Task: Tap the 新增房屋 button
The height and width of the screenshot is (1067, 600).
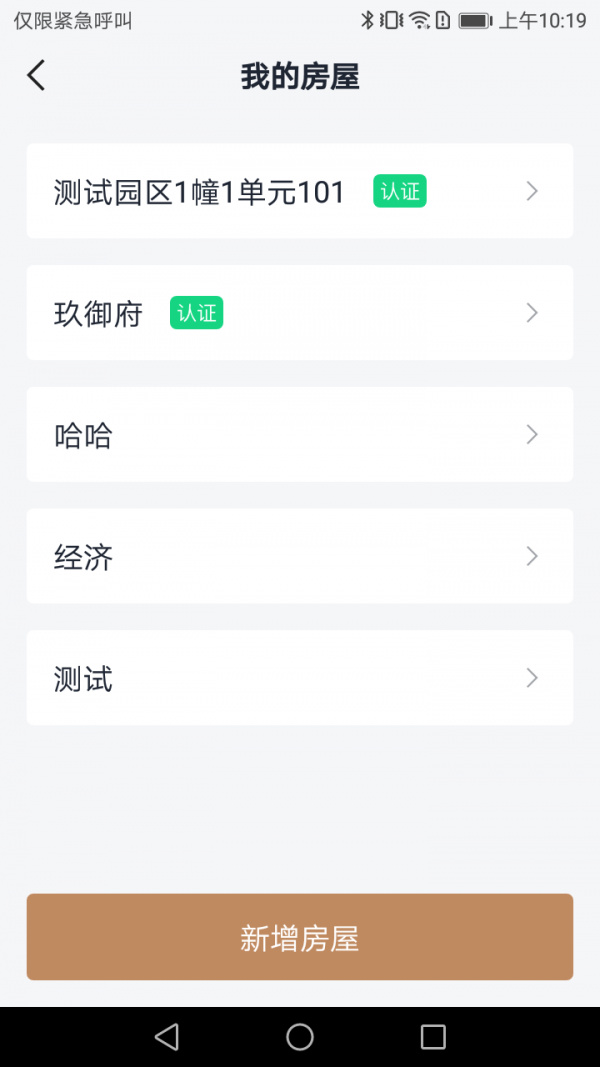Action: (300, 937)
